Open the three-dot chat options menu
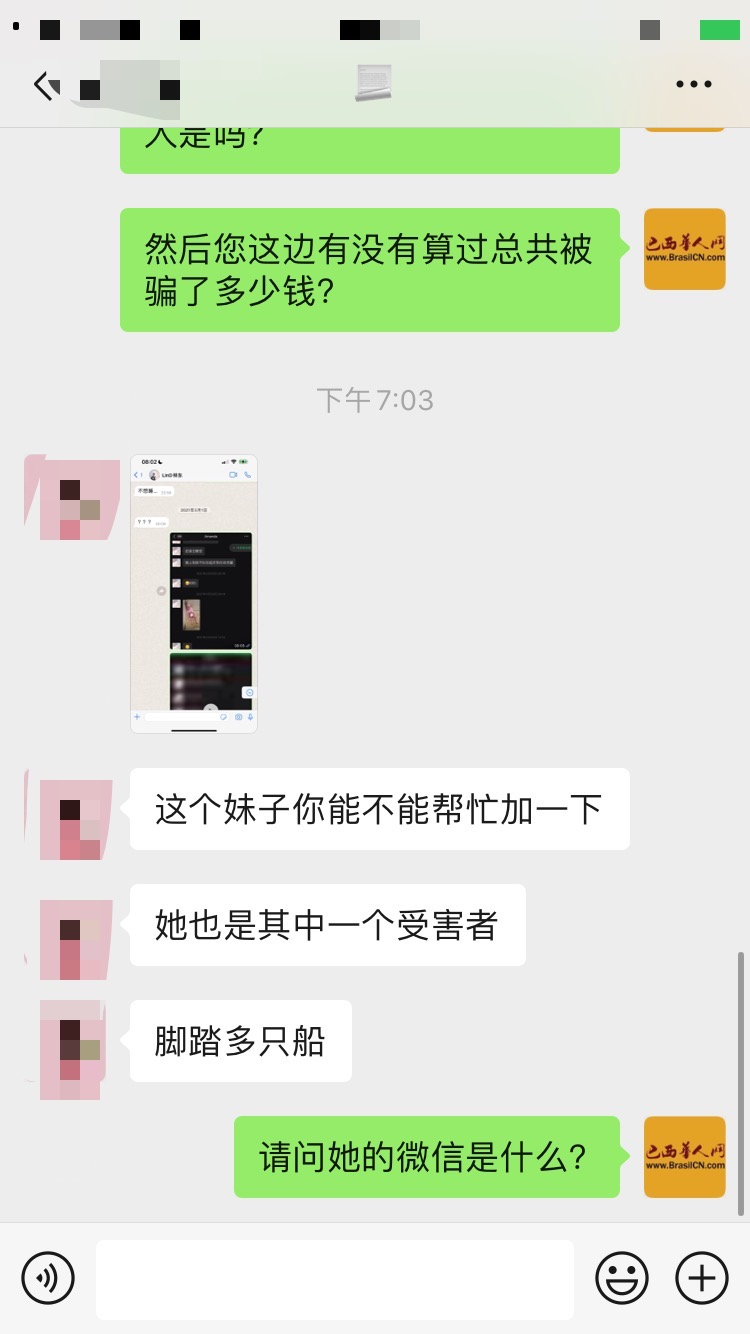Image resolution: width=750 pixels, height=1334 pixels. 693,85
